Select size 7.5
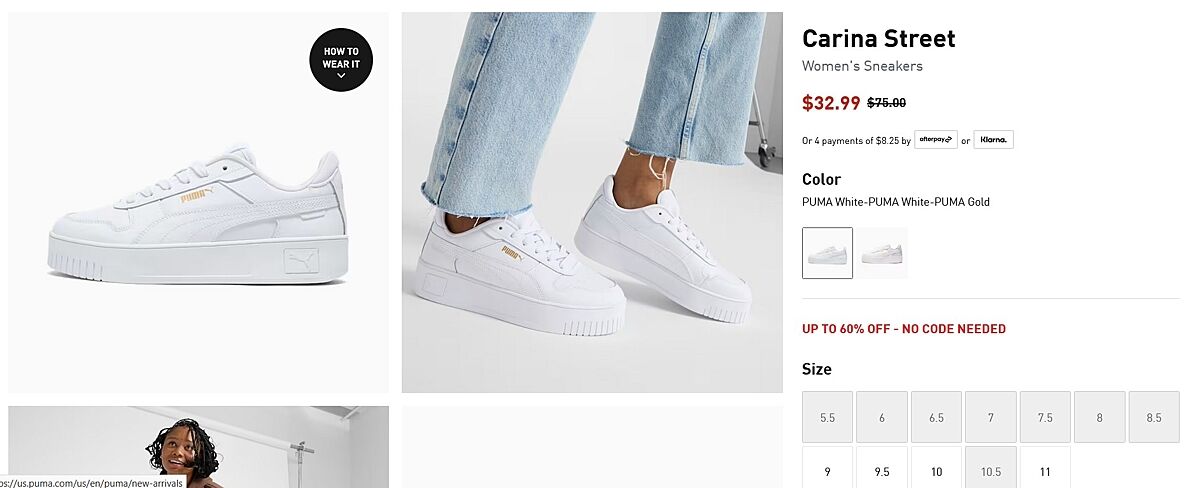Viewport: 1200px width, 488px height. (x=1045, y=417)
